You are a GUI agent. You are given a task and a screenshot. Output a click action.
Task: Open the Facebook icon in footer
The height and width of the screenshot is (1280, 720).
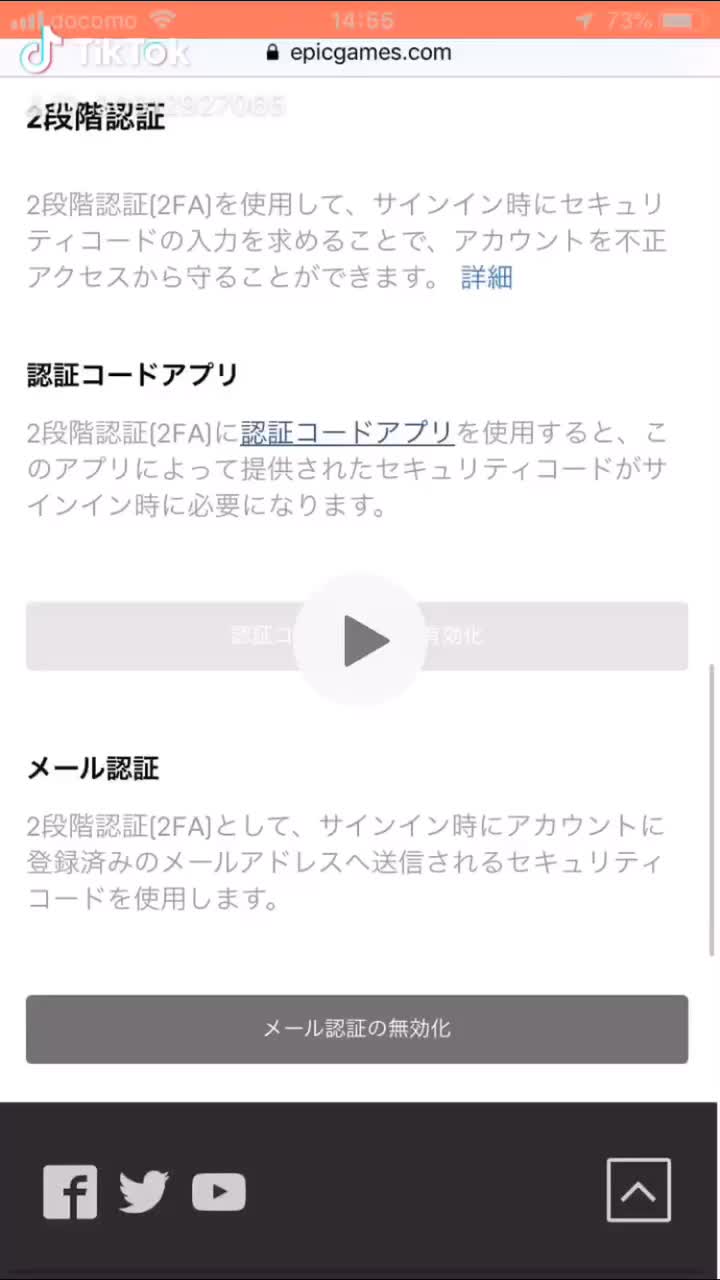click(x=70, y=1192)
